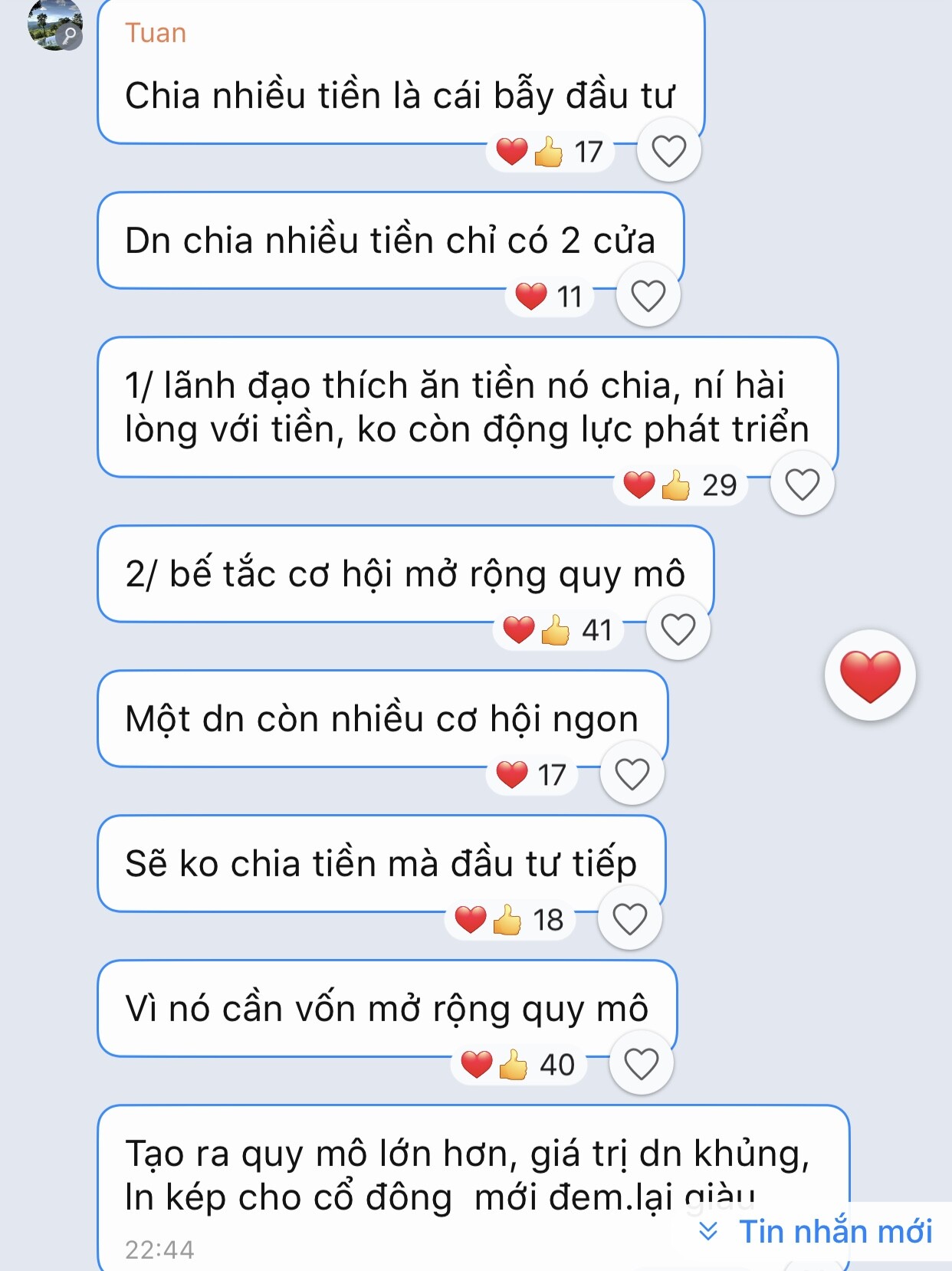Screen dimensions: 952x1271
Task: Open the 40 reactions on 'Vì nó cần vốn' message
Action: [x=518, y=1065]
